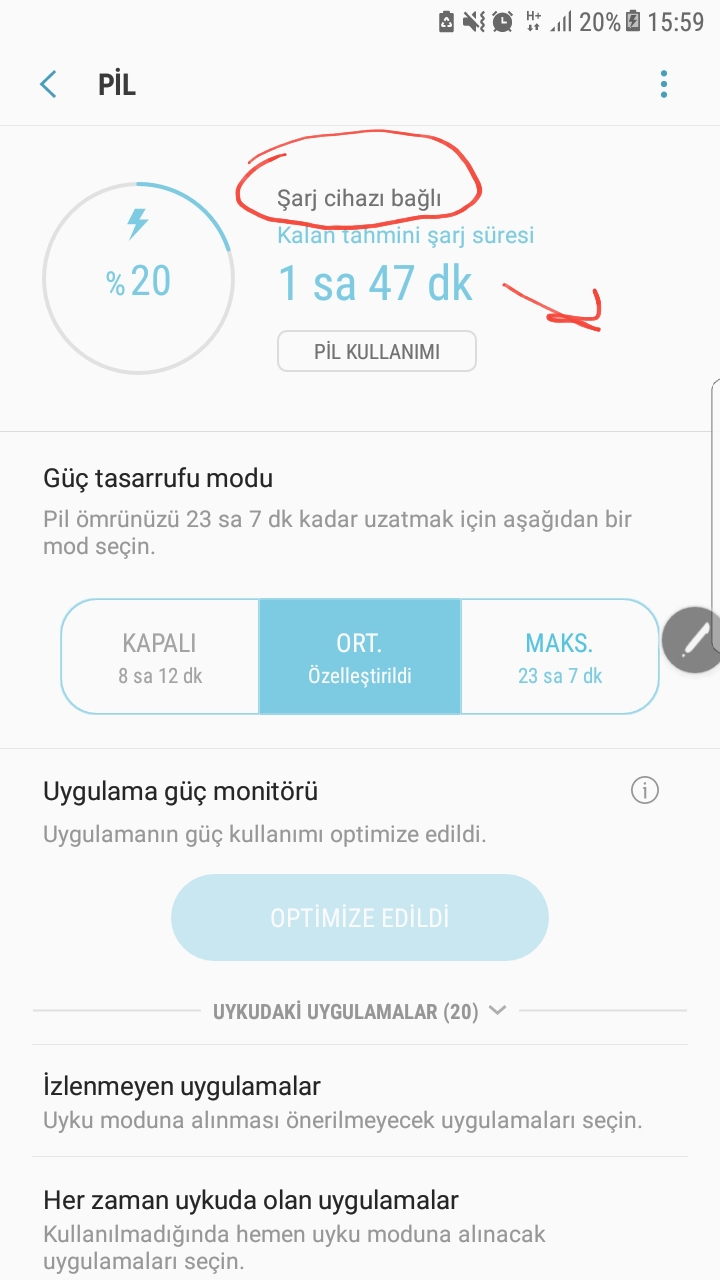The image size is (720, 1280).
Task: Open PİL KULLANIMI battery usage
Action: pyautogui.click(x=377, y=352)
